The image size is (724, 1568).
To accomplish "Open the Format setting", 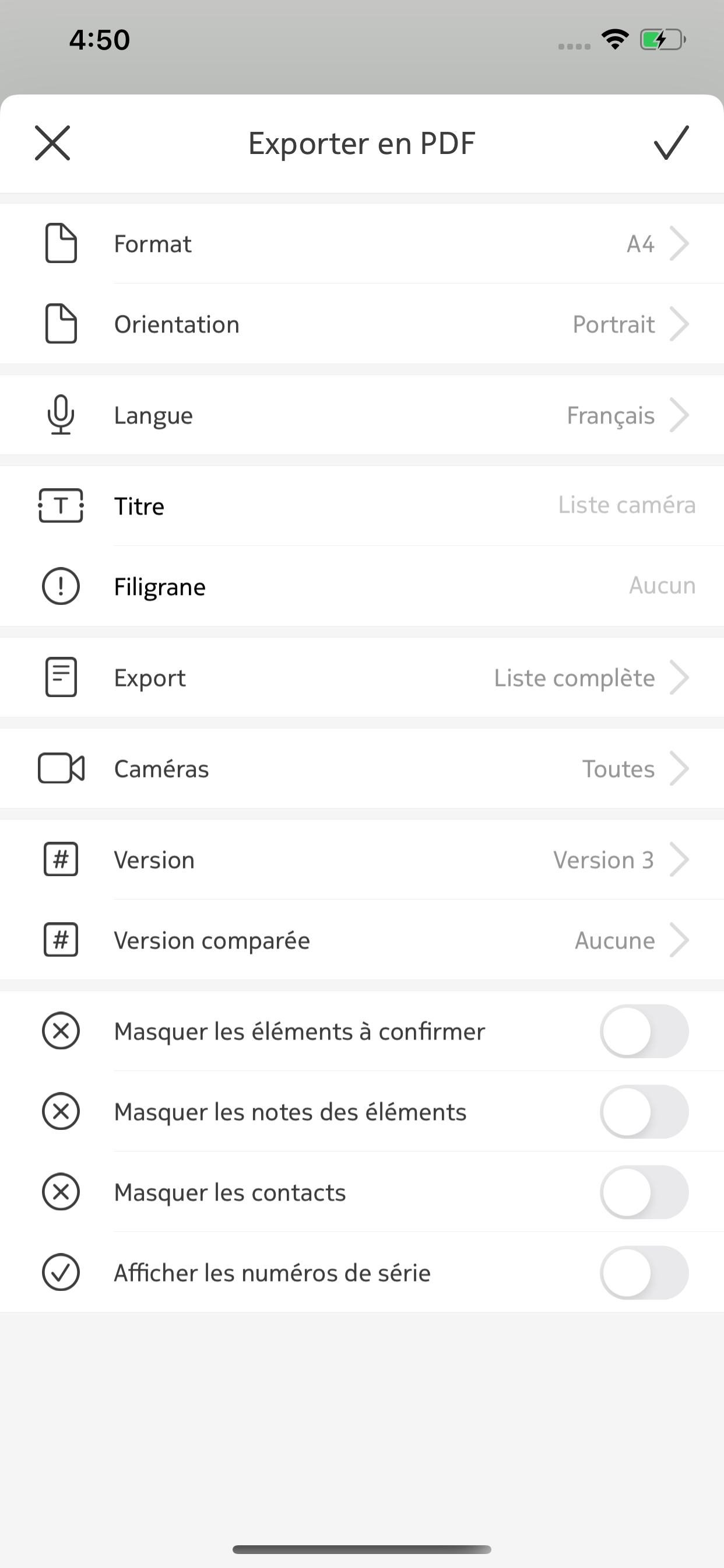I will click(362, 243).
